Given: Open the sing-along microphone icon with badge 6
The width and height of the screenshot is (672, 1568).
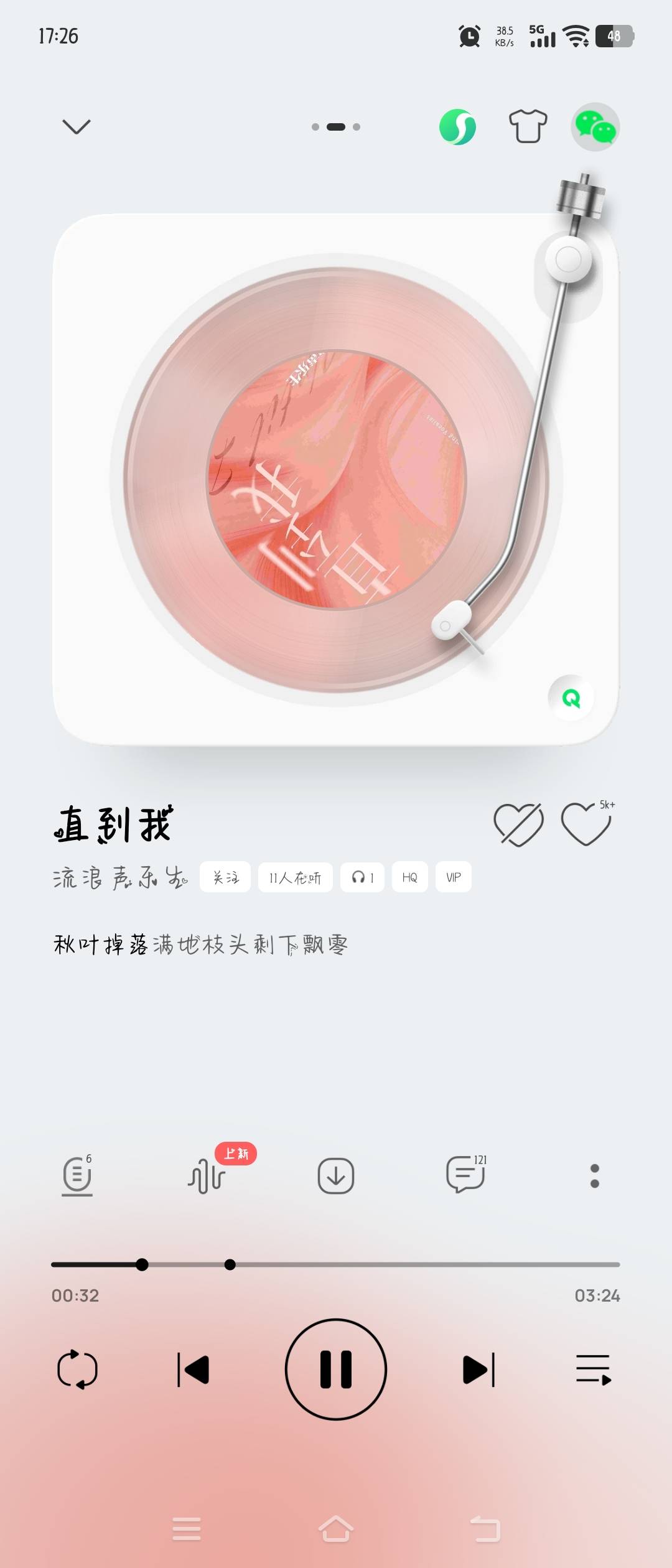Looking at the screenshot, I should 76,1175.
